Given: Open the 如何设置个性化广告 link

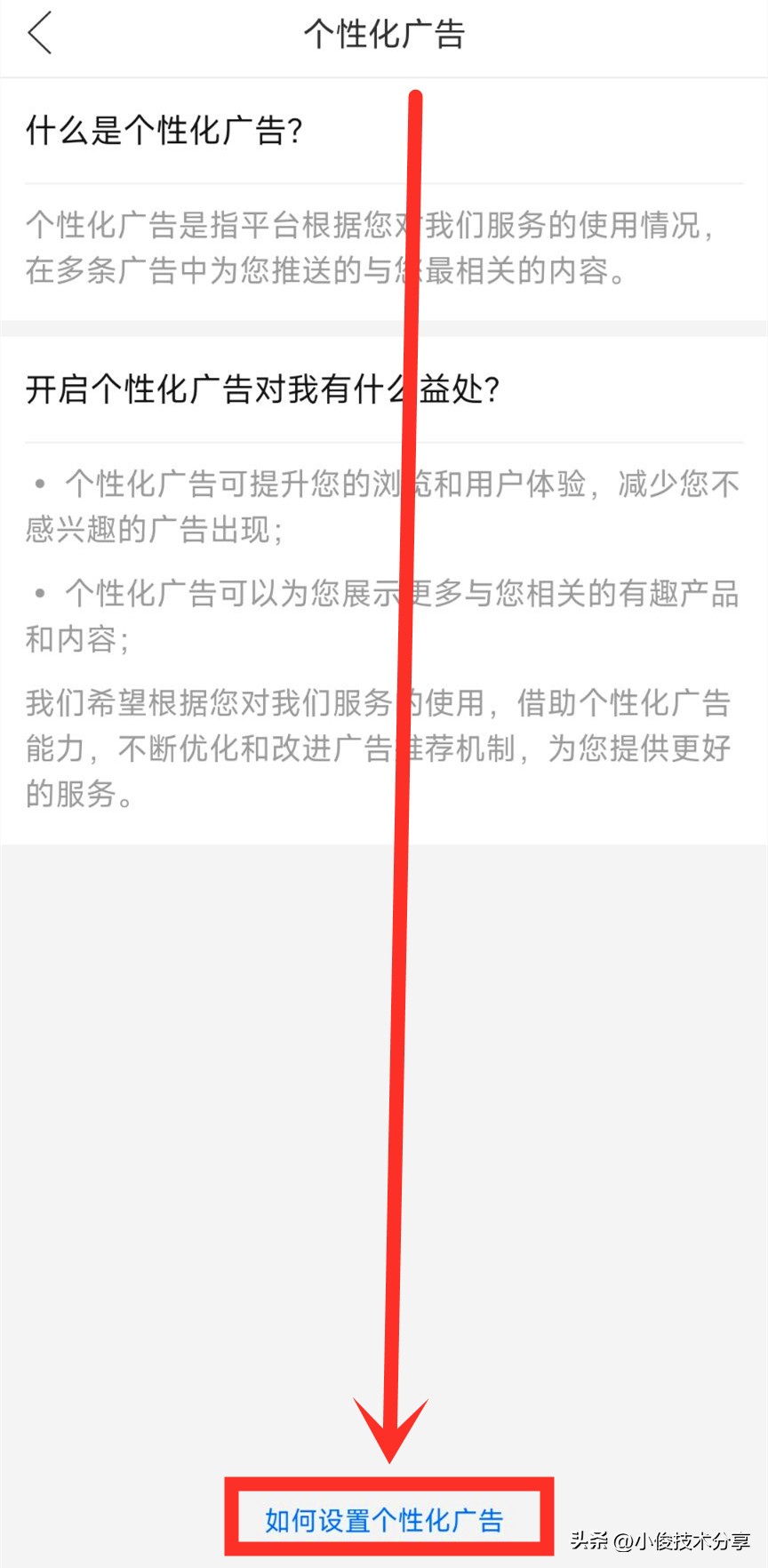Looking at the screenshot, I should 384,1521.
